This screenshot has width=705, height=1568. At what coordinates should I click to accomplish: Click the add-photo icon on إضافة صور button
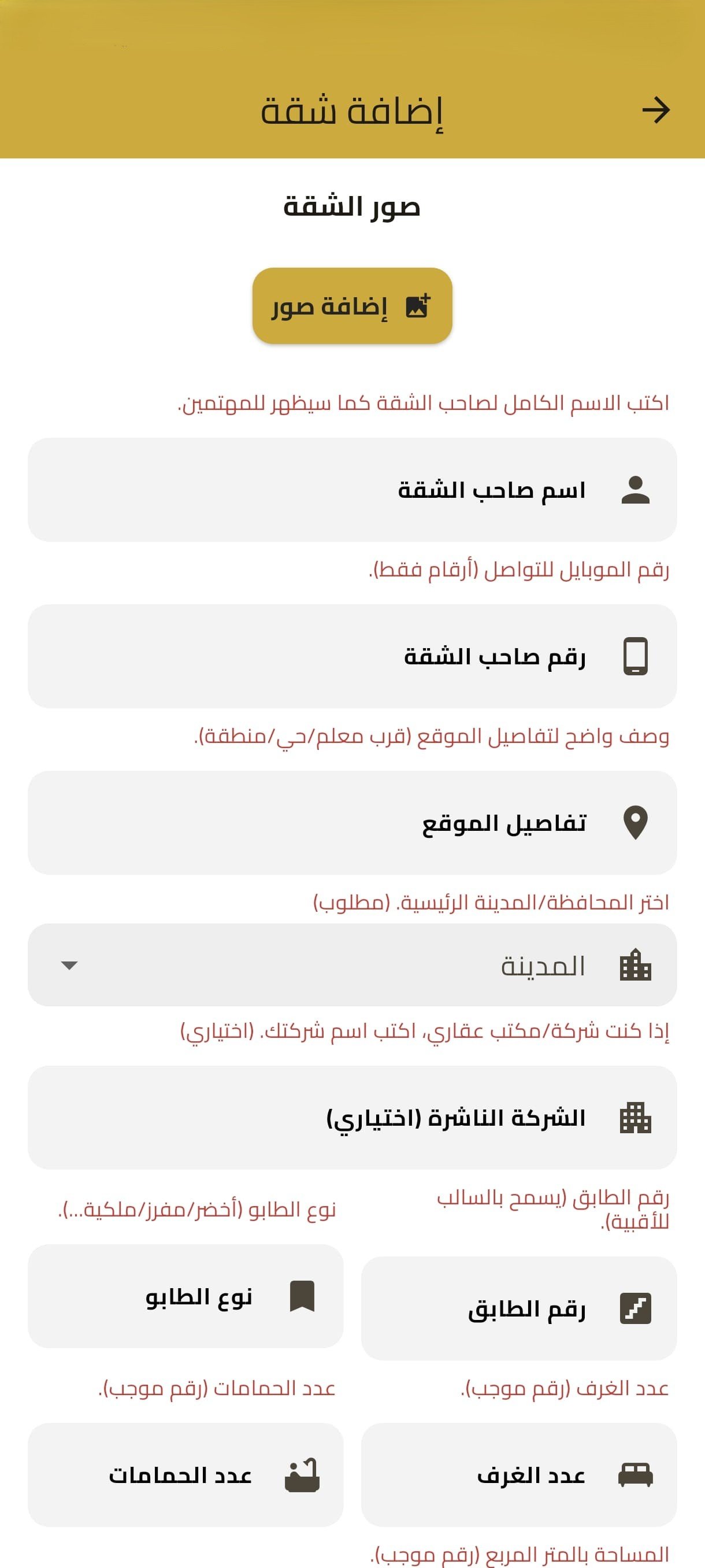pos(418,306)
